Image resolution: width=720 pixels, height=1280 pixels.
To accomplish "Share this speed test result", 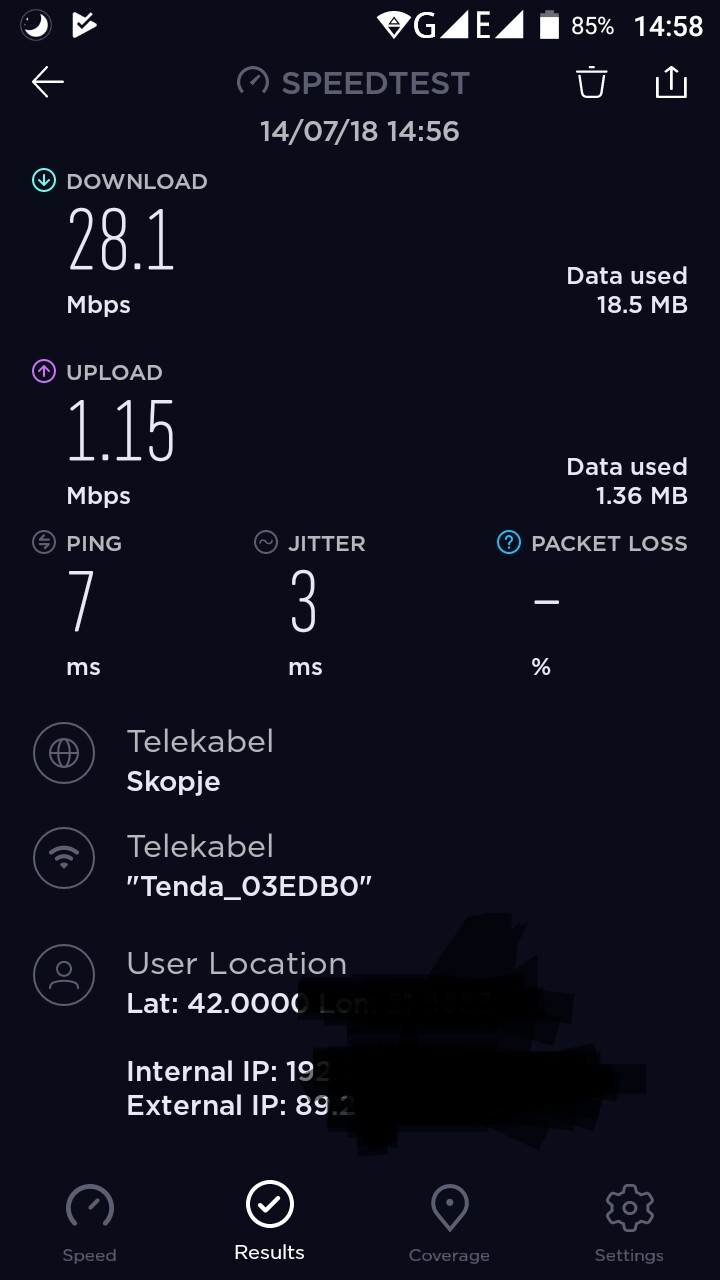I will [x=671, y=82].
